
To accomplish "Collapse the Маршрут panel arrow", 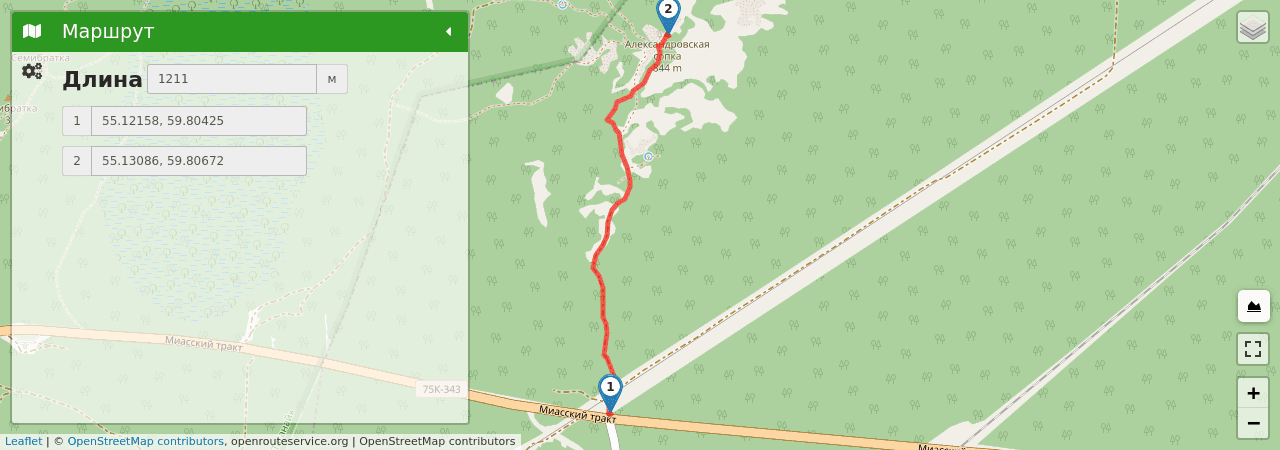I will coord(448,31).
